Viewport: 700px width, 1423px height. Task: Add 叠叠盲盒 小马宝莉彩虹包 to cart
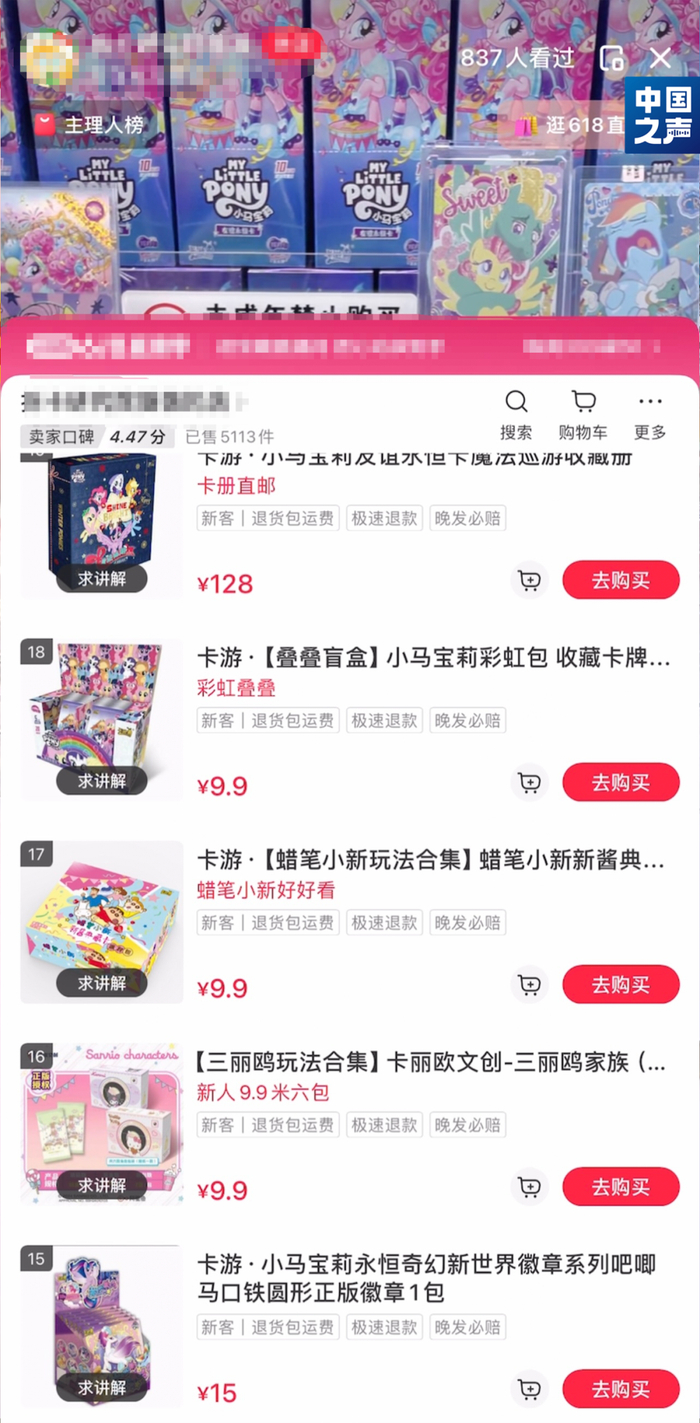point(529,782)
